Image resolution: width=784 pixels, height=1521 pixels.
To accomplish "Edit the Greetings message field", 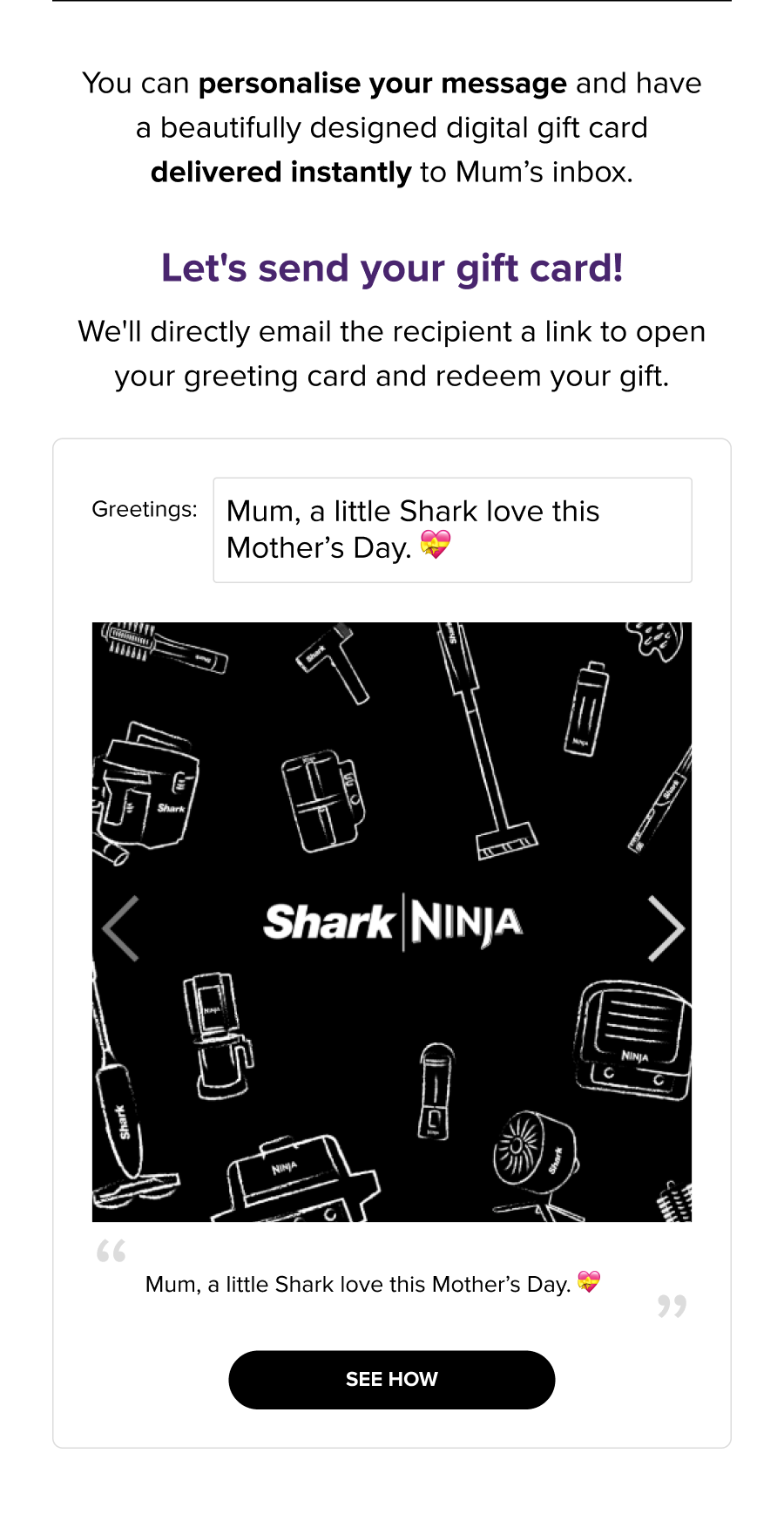I will [x=452, y=529].
